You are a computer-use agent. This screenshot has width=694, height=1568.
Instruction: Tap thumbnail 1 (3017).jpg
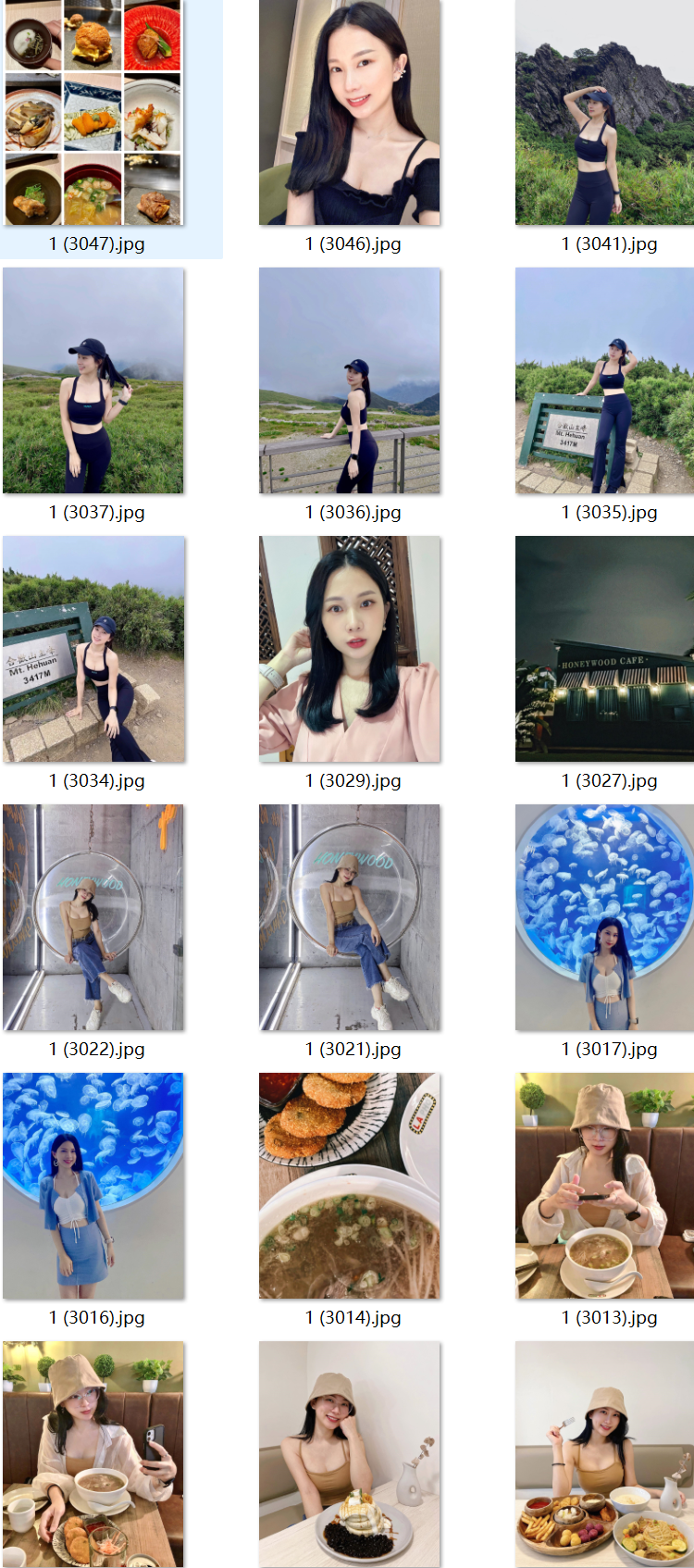pos(604,917)
